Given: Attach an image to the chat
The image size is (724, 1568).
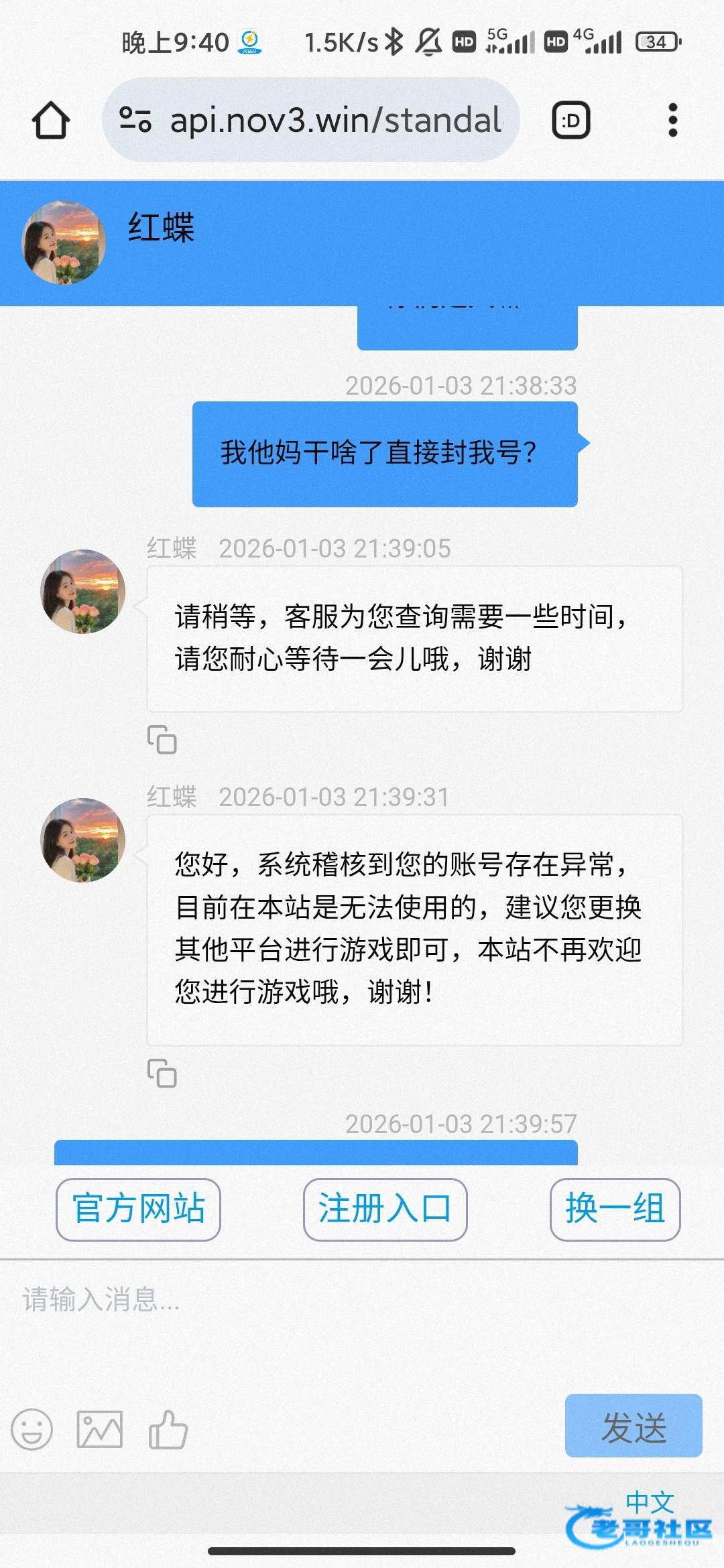Looking at the screenshot, I should pos(99,1429).
